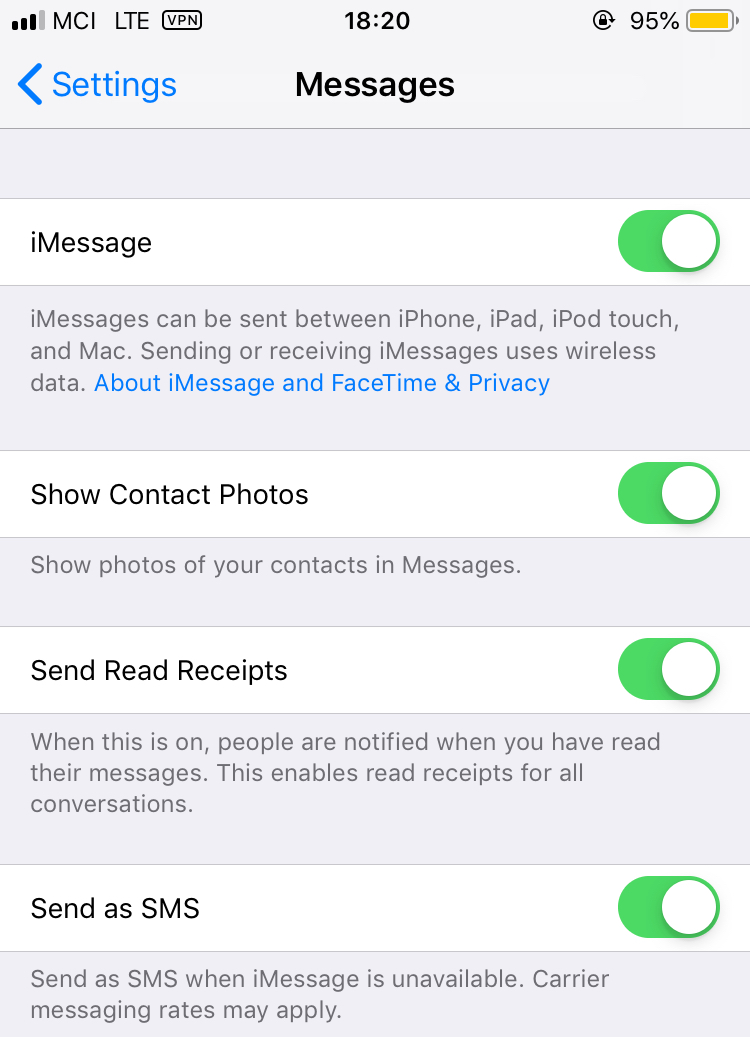Turn off the iMessage switch

point(668,241)
